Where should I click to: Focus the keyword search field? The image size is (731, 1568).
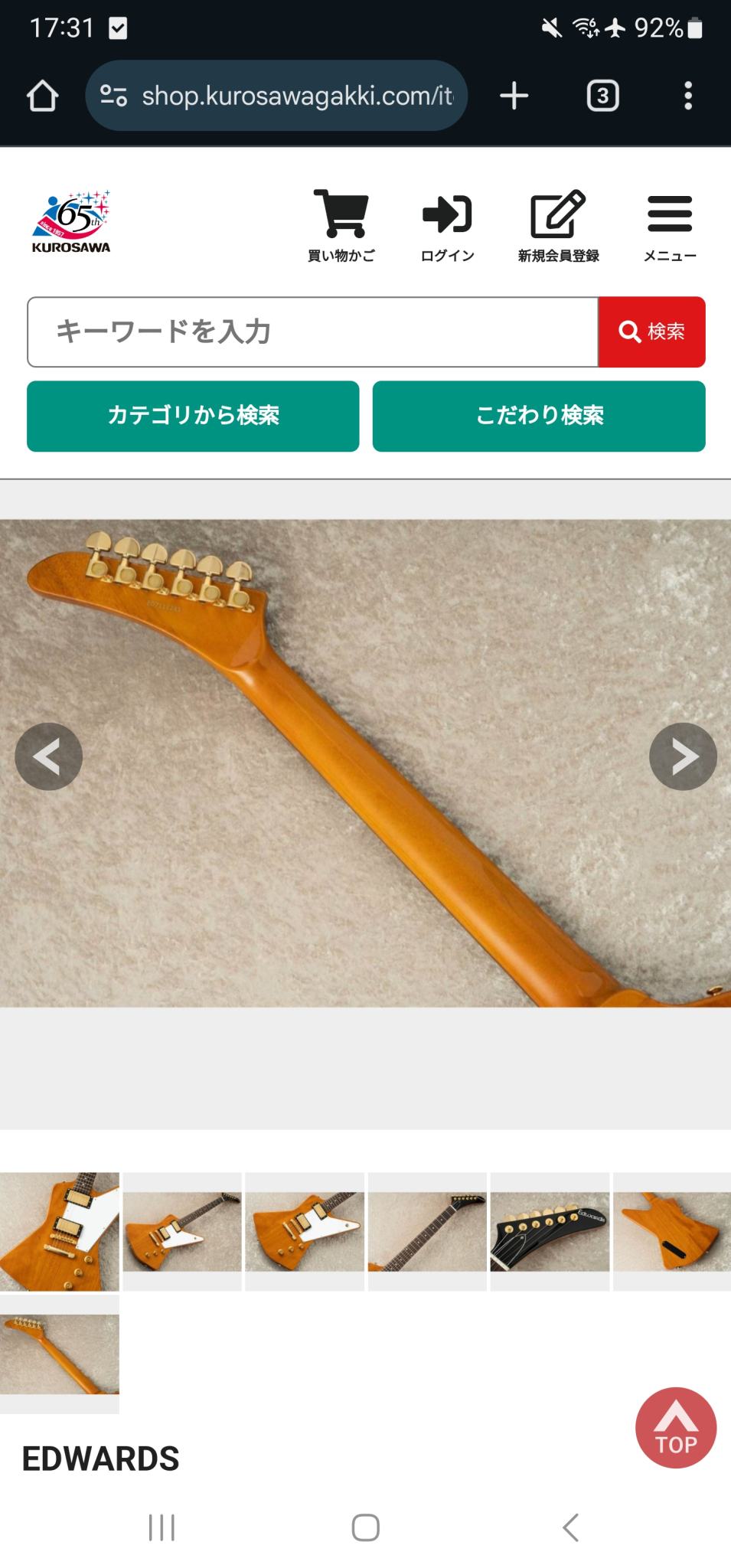(x=312, y=332)
